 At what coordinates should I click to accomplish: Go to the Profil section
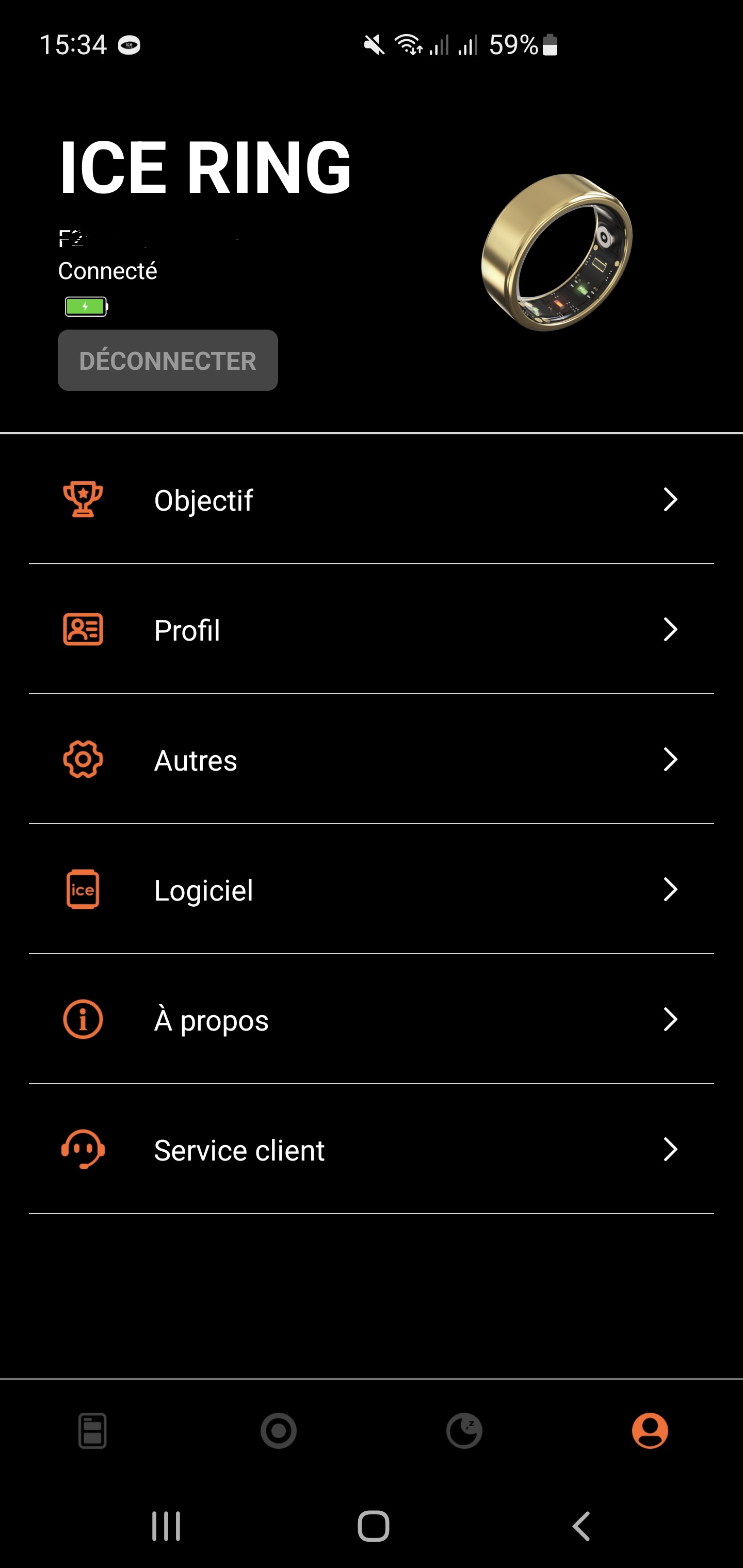(x=371, y=629)
